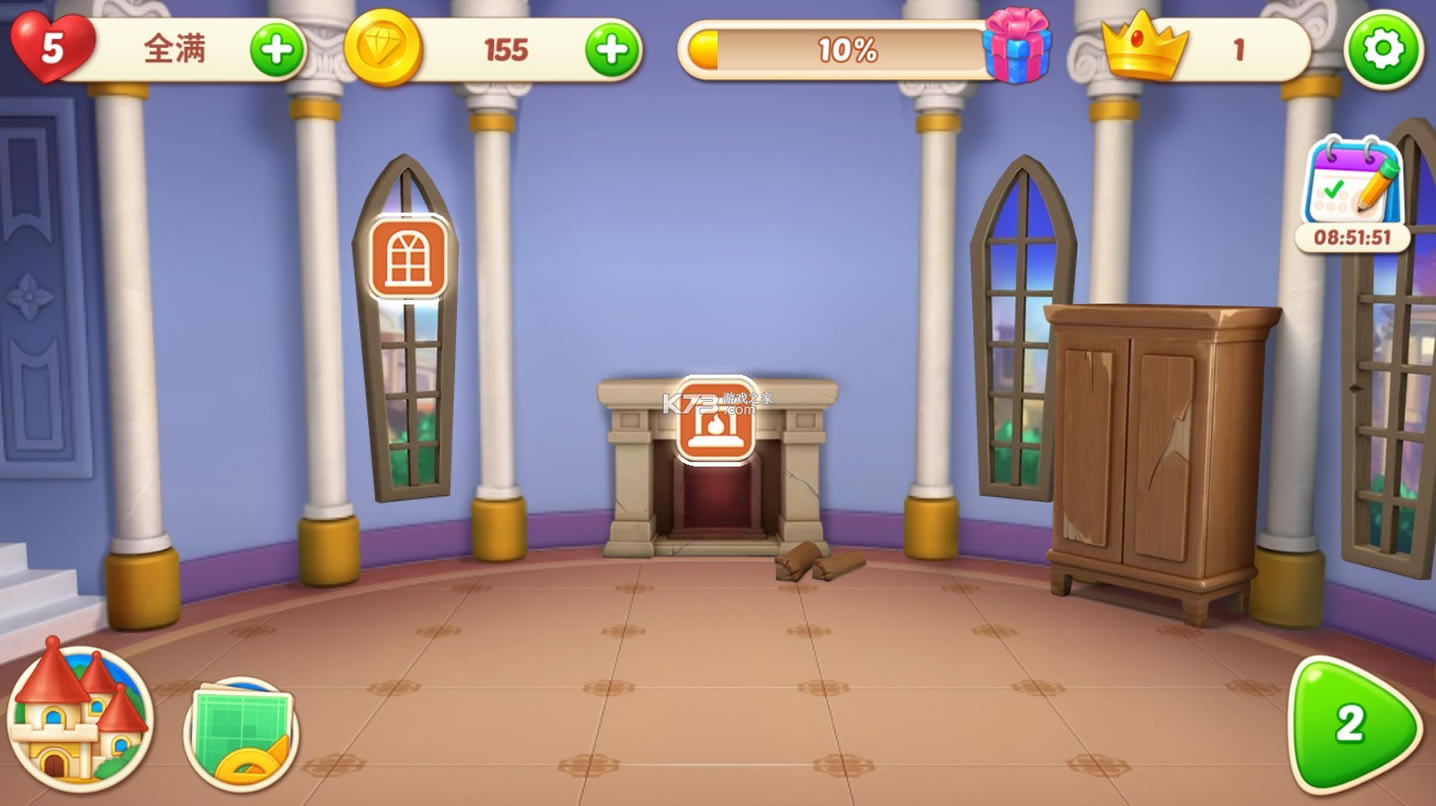The image size is (1436, 806).
Task: Add more lives with the plus button
Action: tap(277, 50)
